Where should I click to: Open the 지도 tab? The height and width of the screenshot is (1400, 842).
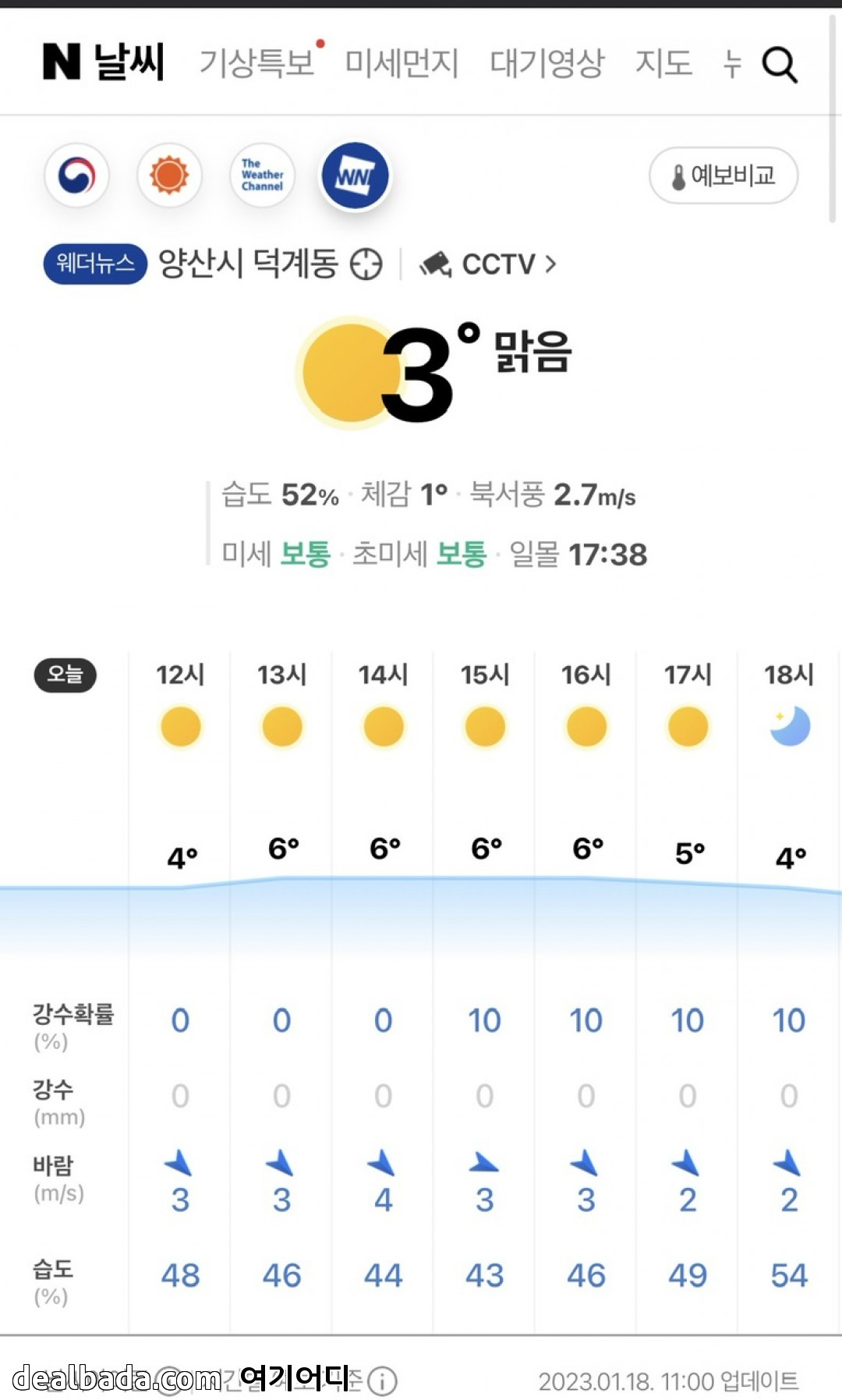[x=663, y=62]
